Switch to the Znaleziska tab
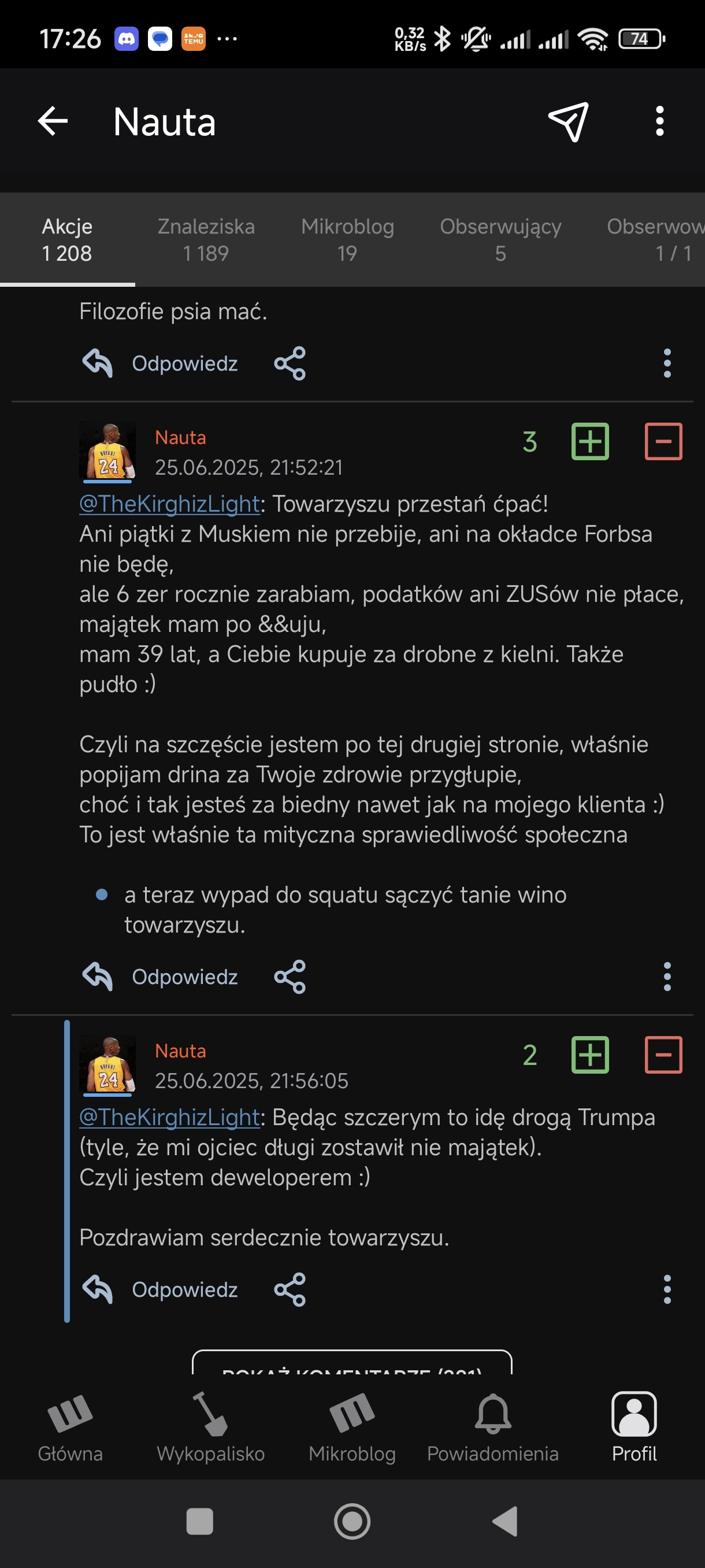 click(x=206, y=240)
